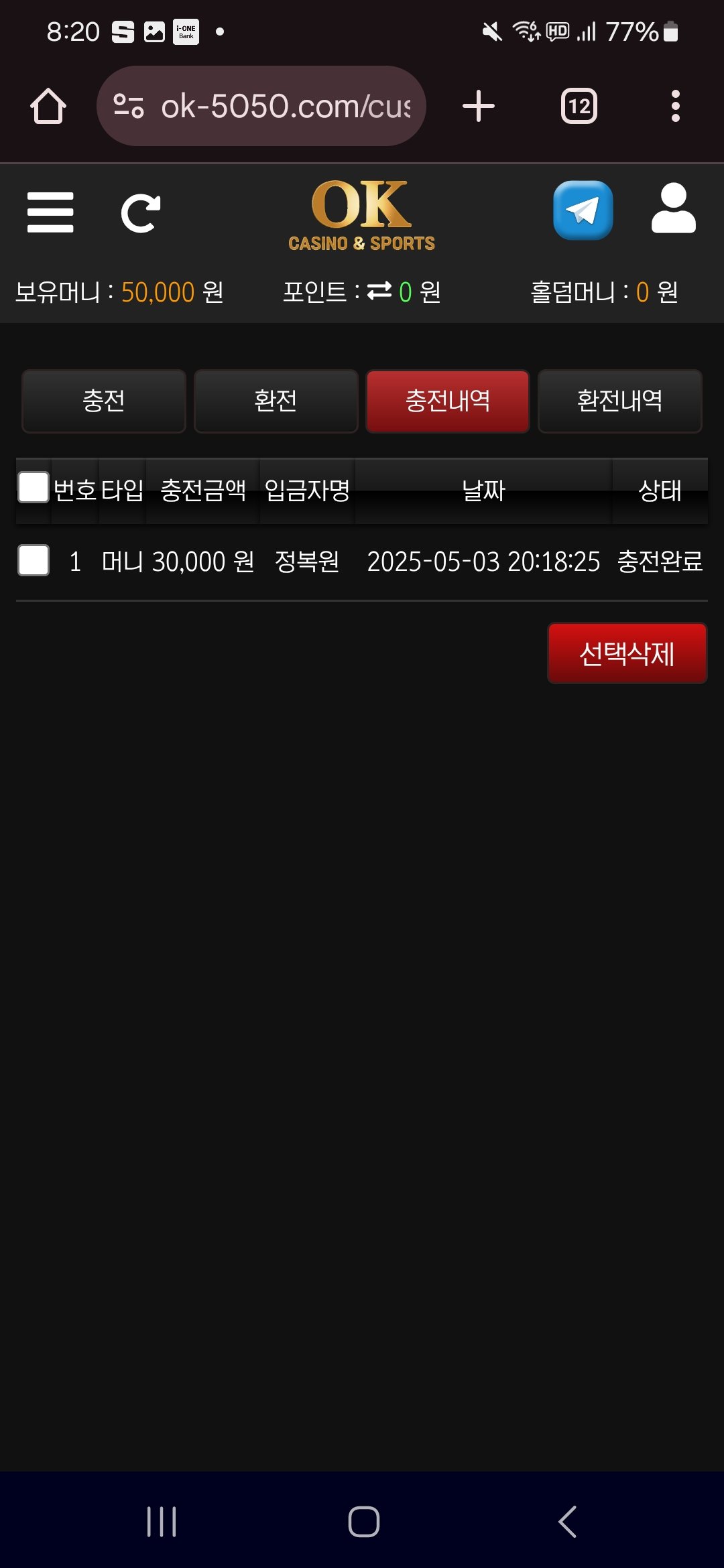Screen dimensions: 724x1568
Task: Open the user profile icon
Action: coord(673,209)
